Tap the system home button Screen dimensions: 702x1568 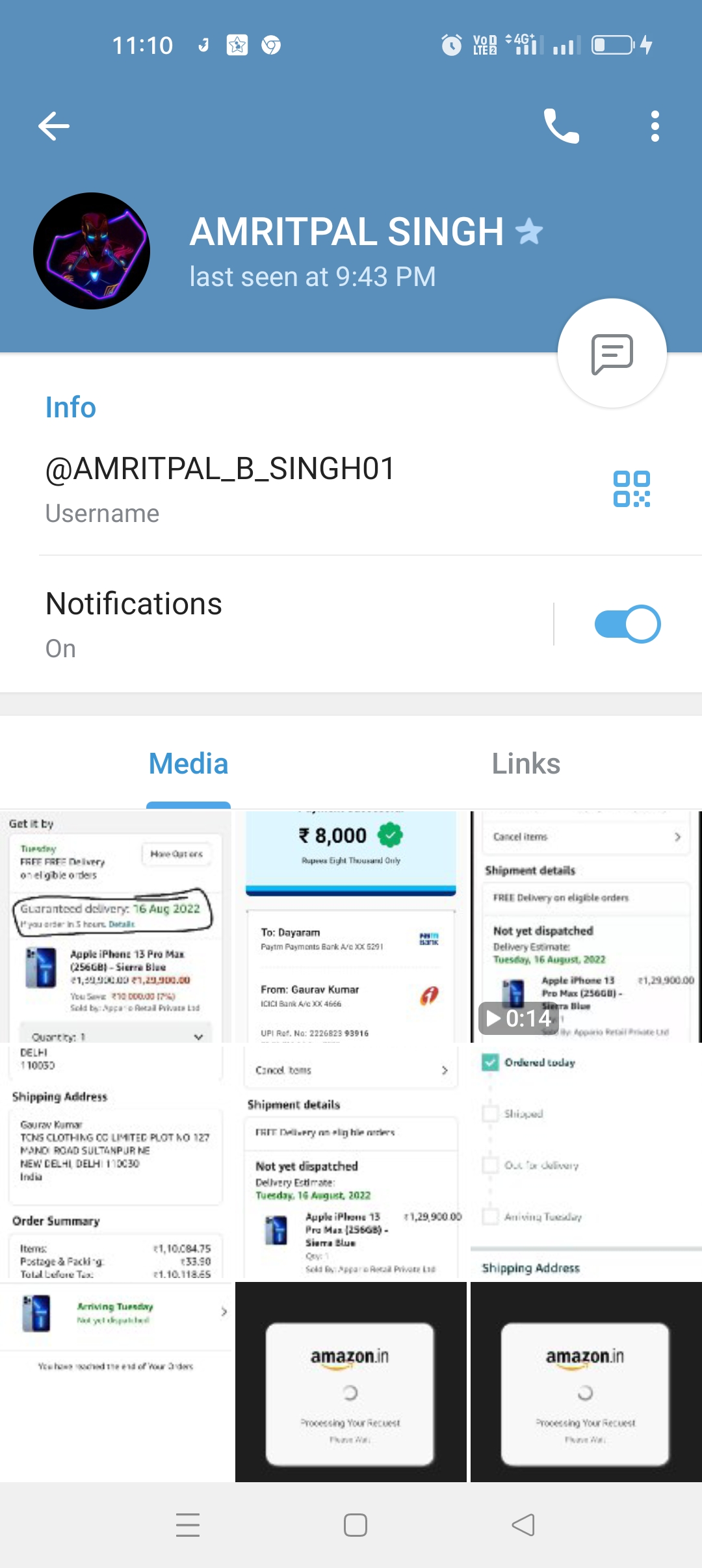pyautogui.click(x=355, y=1525)
